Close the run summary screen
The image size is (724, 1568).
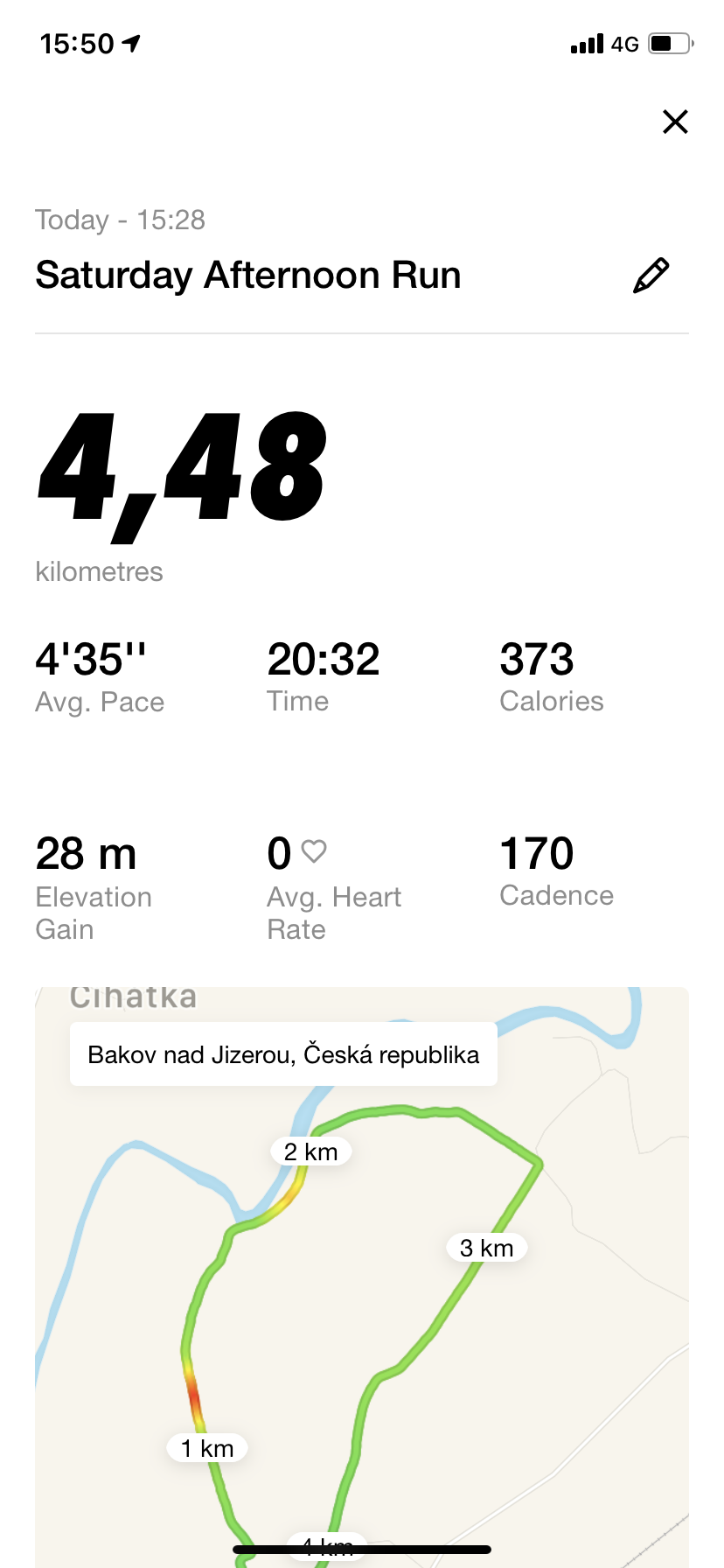pyautogui.click(x=675, y=122)
